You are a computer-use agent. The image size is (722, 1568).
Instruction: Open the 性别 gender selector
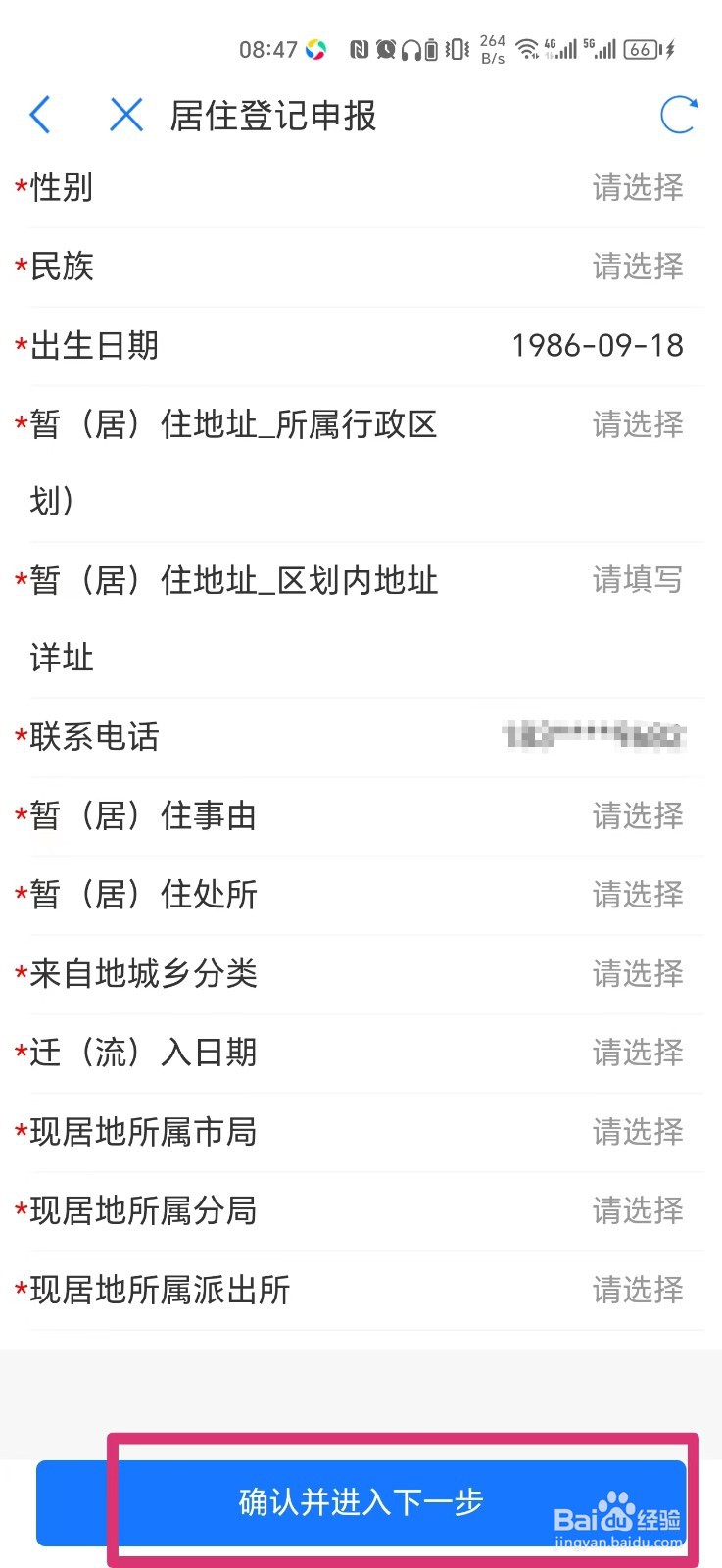pyautogui.click(x=637, y=188)
